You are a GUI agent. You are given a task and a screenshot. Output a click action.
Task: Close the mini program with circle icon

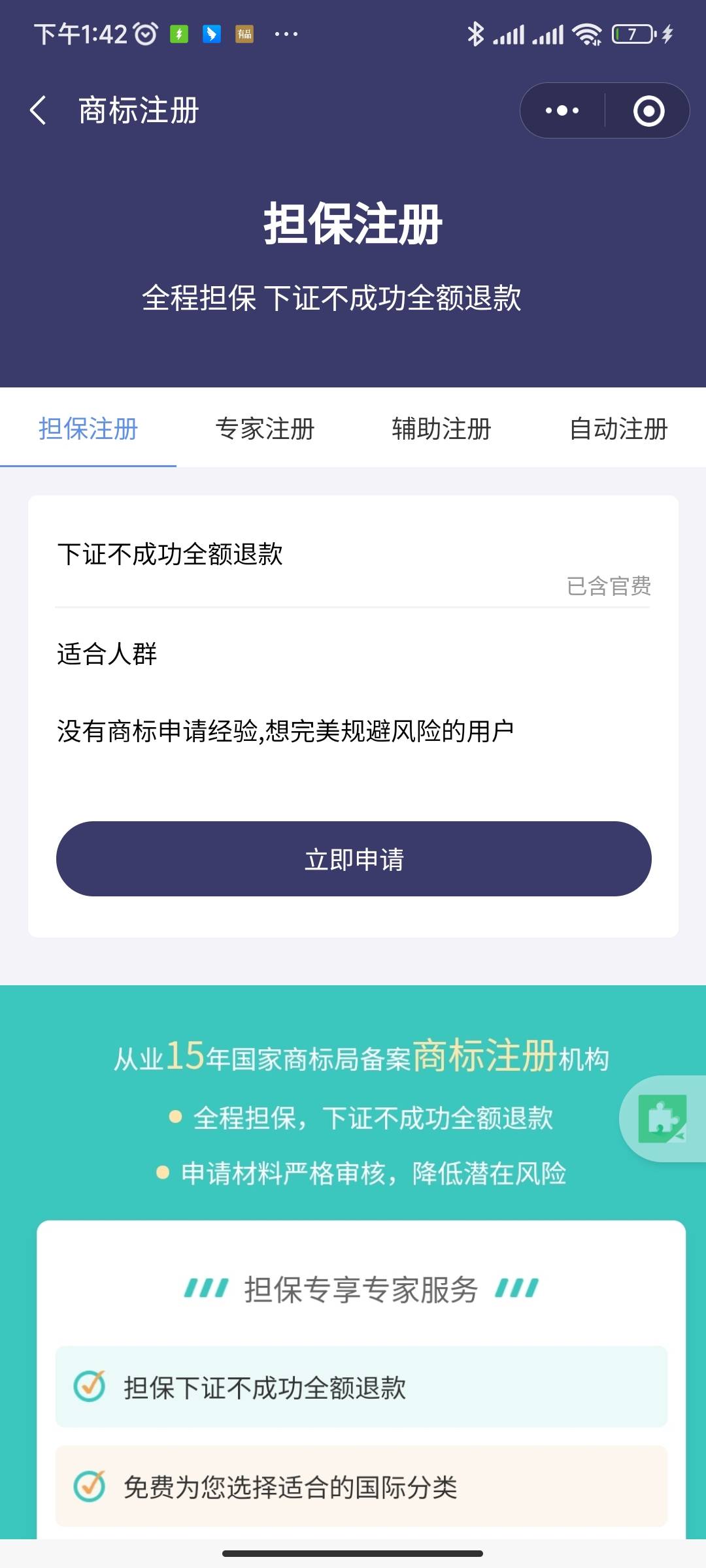(648, 110)
